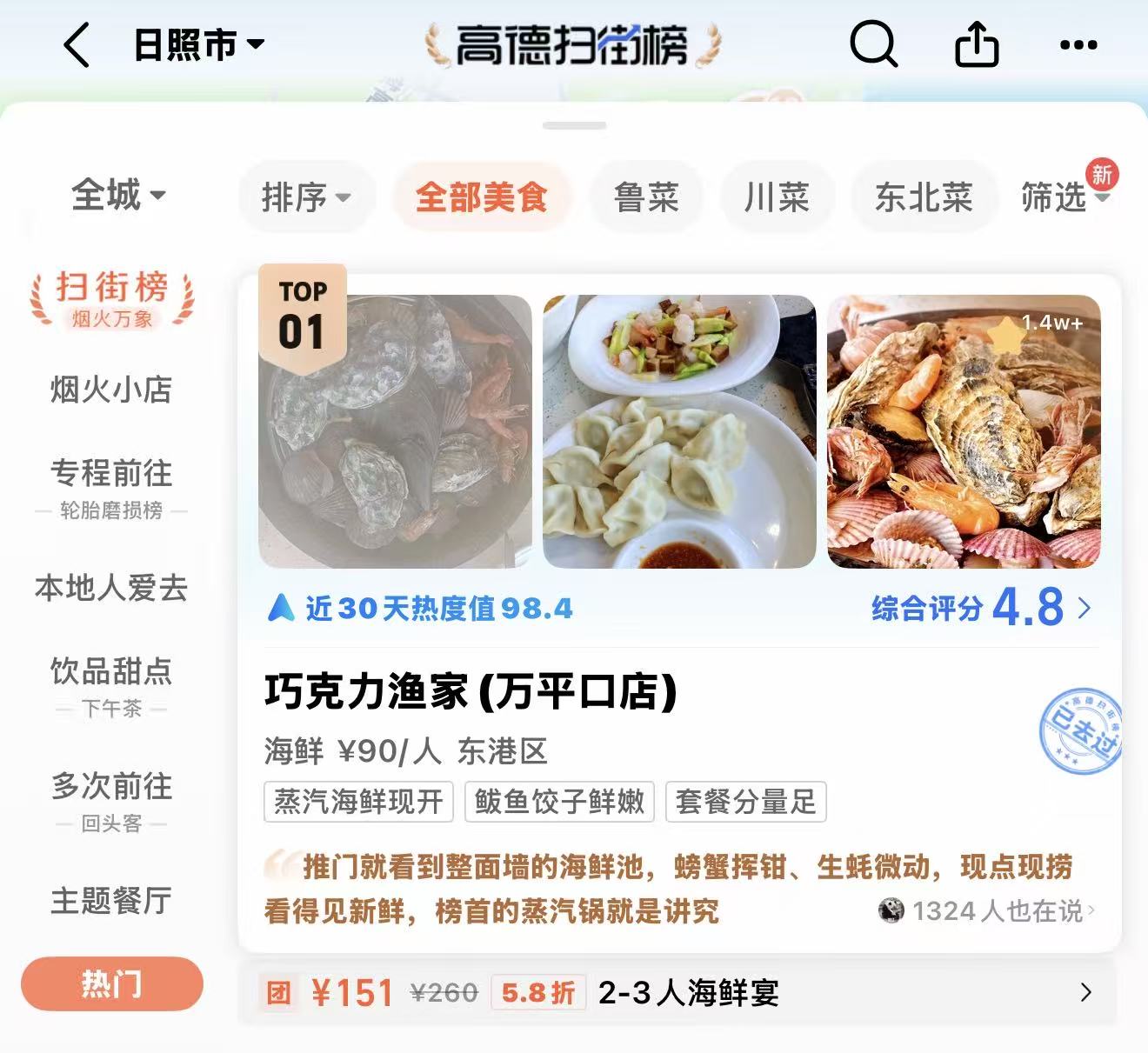This screenshot has height=1053, width=1148.
Task: Open the search icon
Action: click(872, 43)
